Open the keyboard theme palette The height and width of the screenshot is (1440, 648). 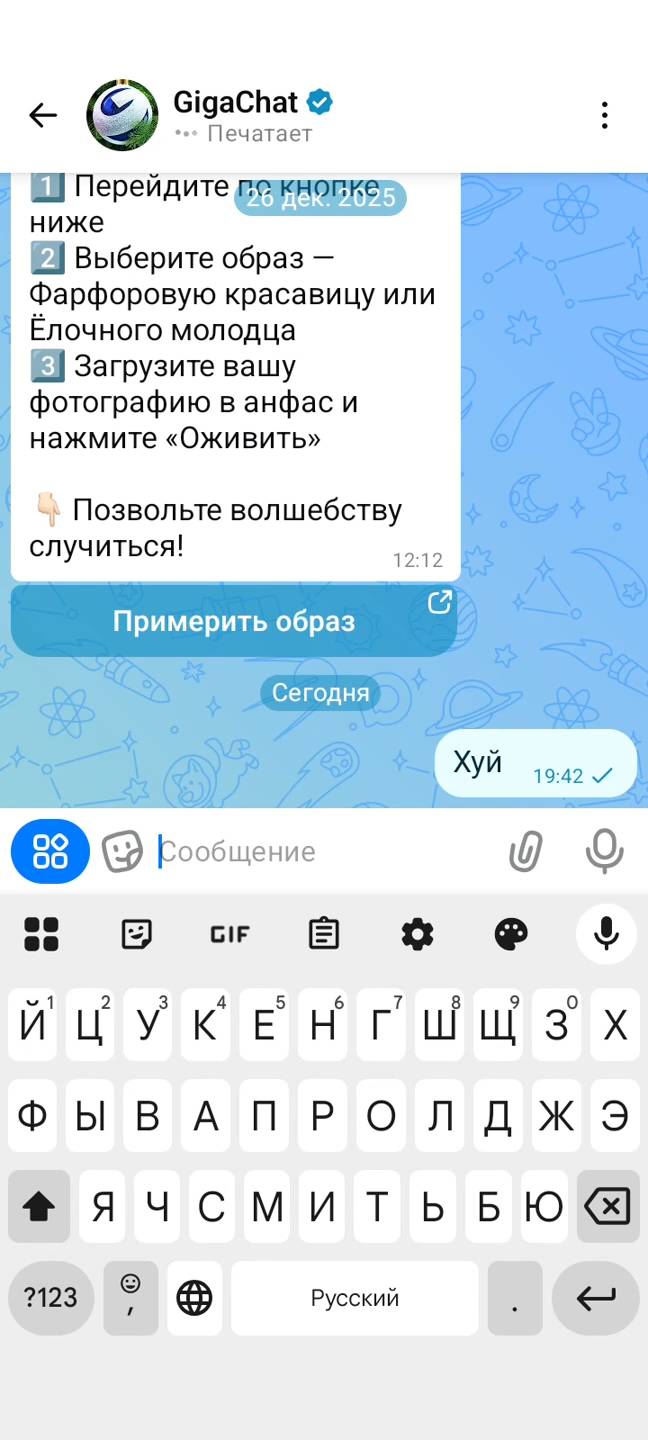[511, 935]
